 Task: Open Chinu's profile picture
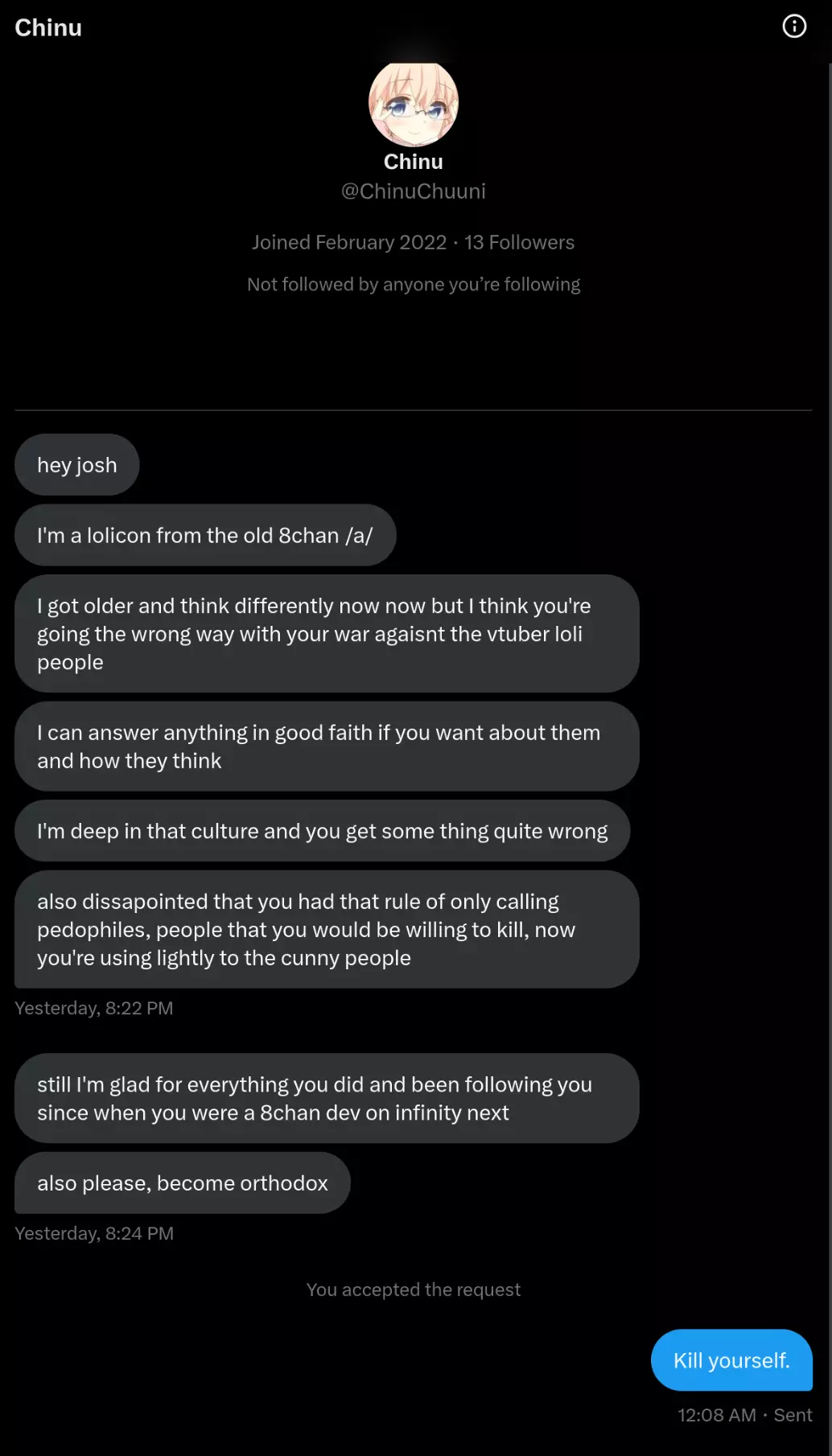pyautogui.click(x=414, y=103)
